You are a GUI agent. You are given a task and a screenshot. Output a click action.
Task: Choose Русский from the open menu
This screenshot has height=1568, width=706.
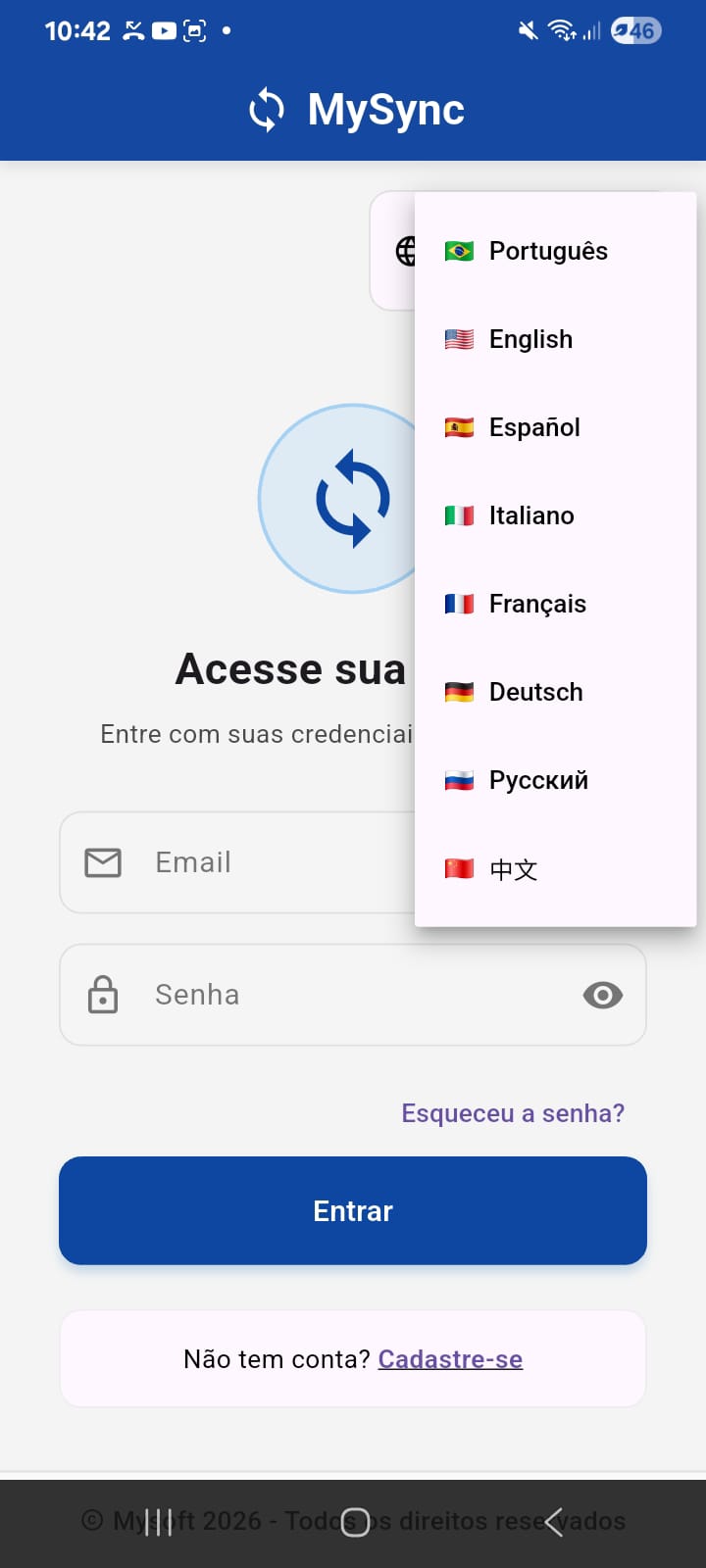point(537,780)
